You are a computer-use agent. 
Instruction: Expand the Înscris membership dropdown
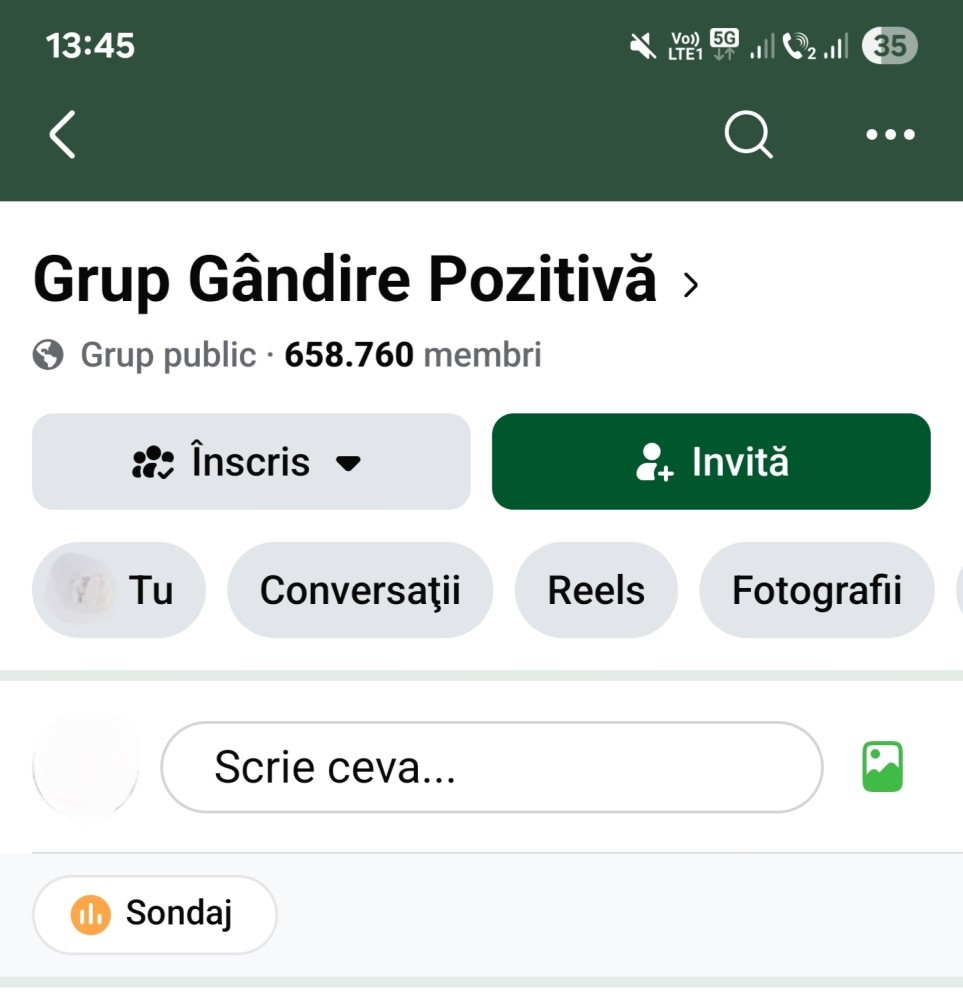[x=251, y=462]
